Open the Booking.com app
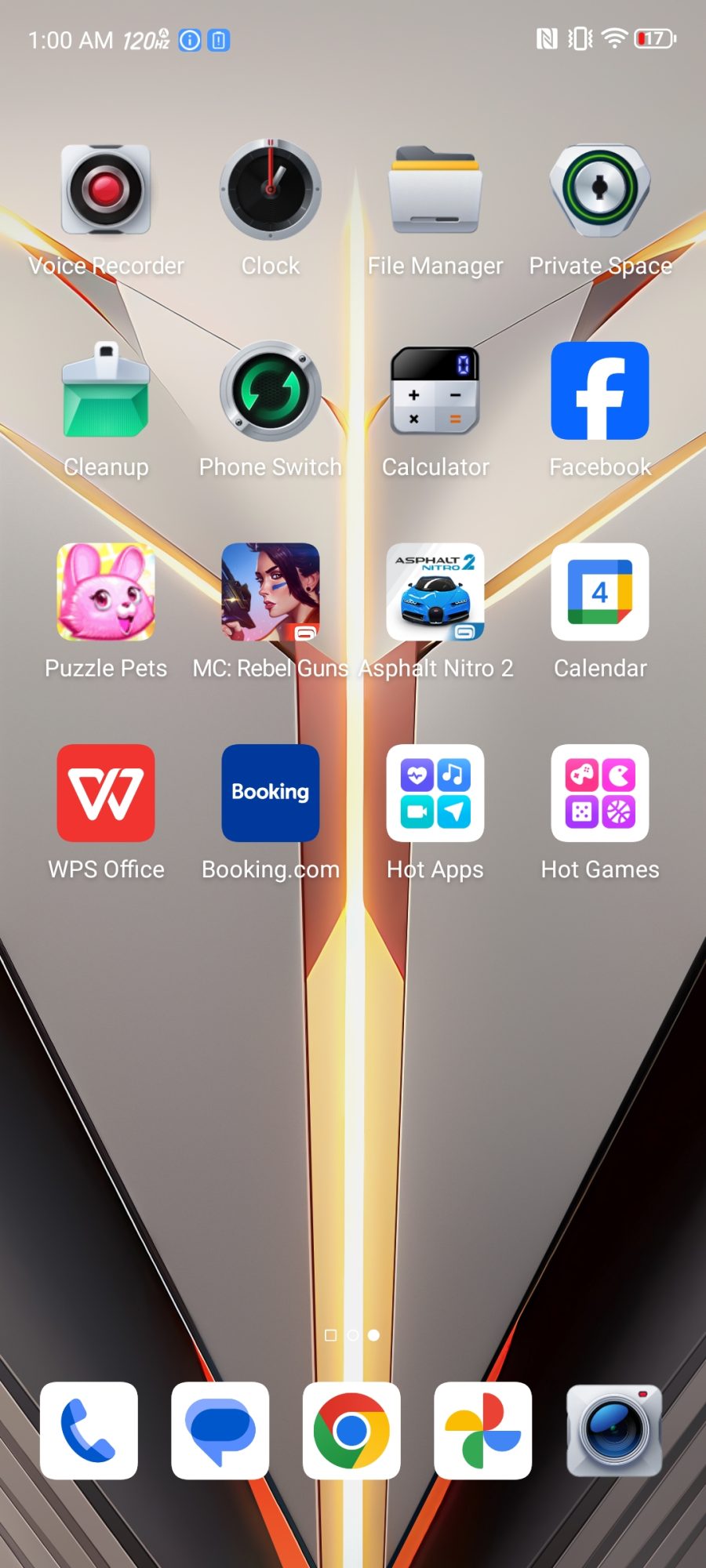Image resolution: width=706 pixels, height=1568 pixels. [x=271, y=793]
